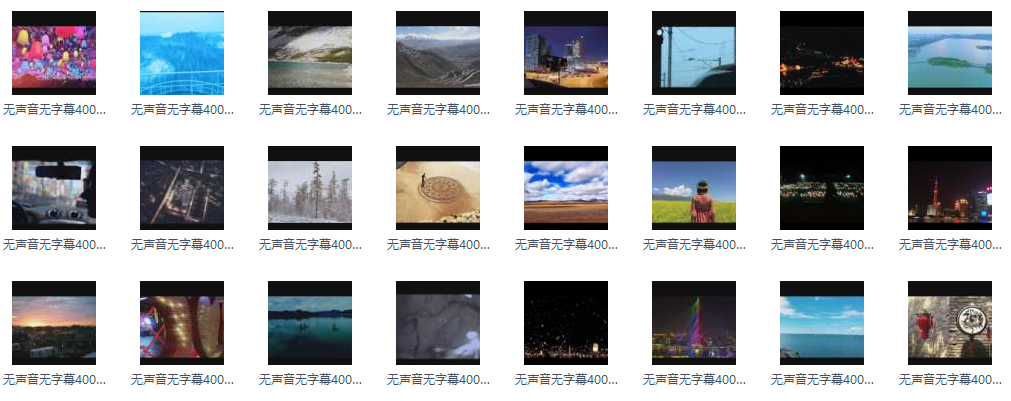Open the winding mountain road video
Viewport: 1011px width, 401px height.
click(x=438, y=53)
